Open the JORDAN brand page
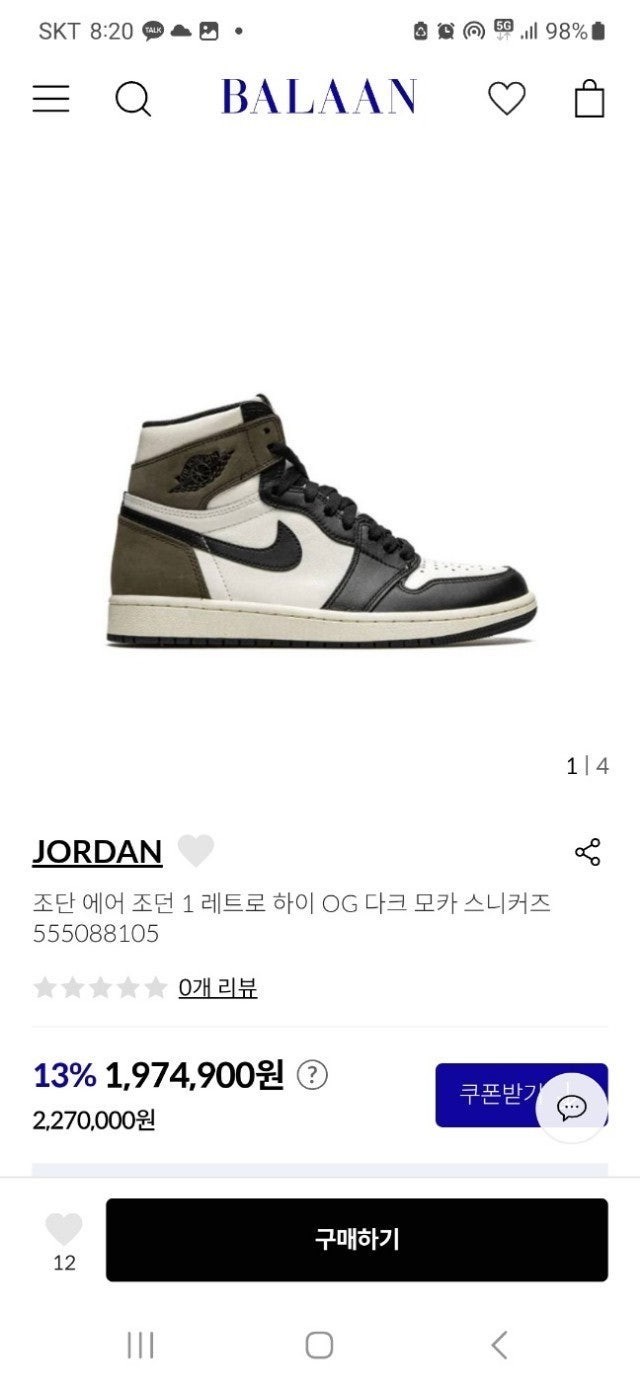Screen dimensions: 640x1386 97,851
